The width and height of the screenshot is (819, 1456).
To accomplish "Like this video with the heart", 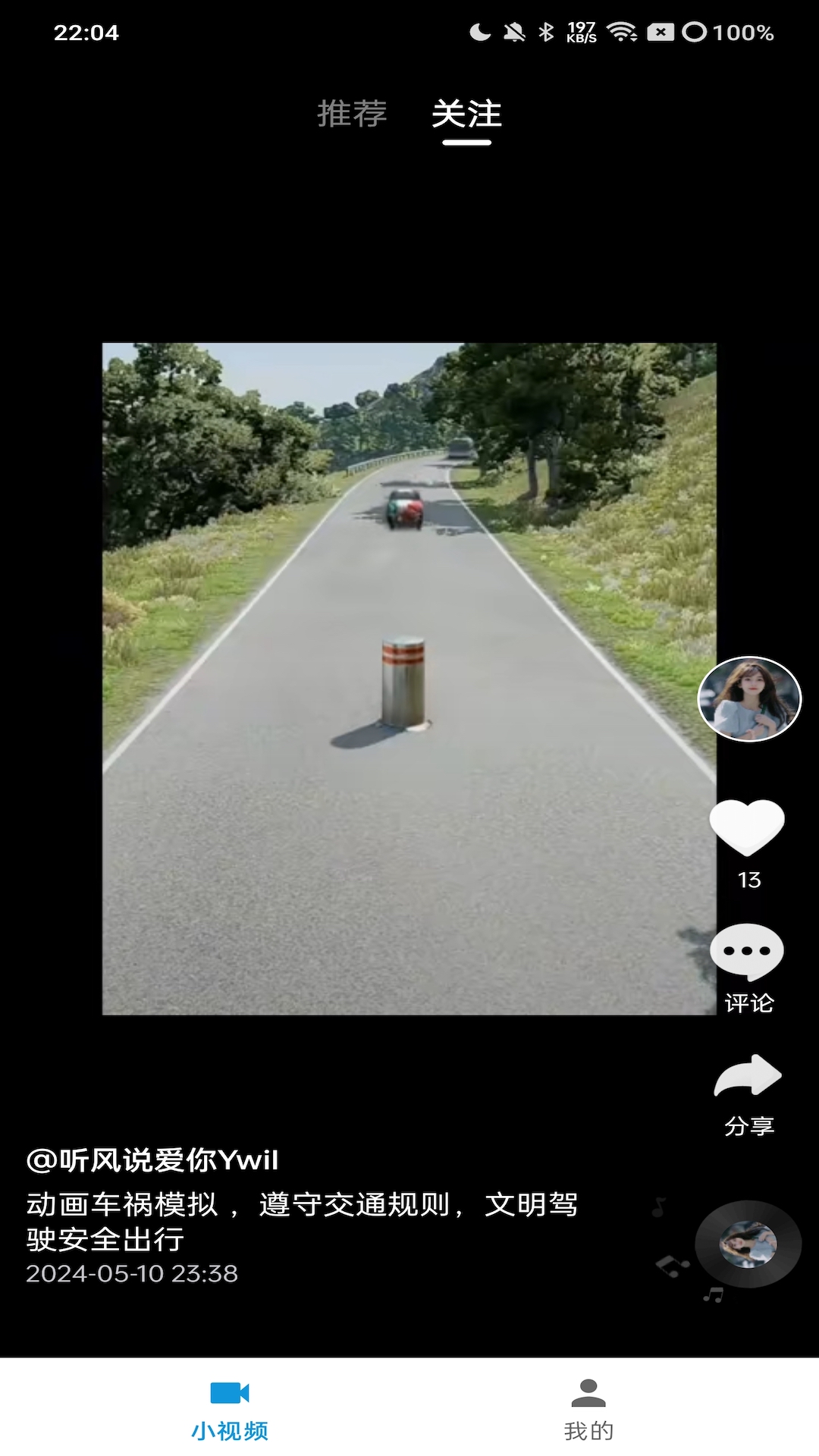I will (x=747, y=827).
